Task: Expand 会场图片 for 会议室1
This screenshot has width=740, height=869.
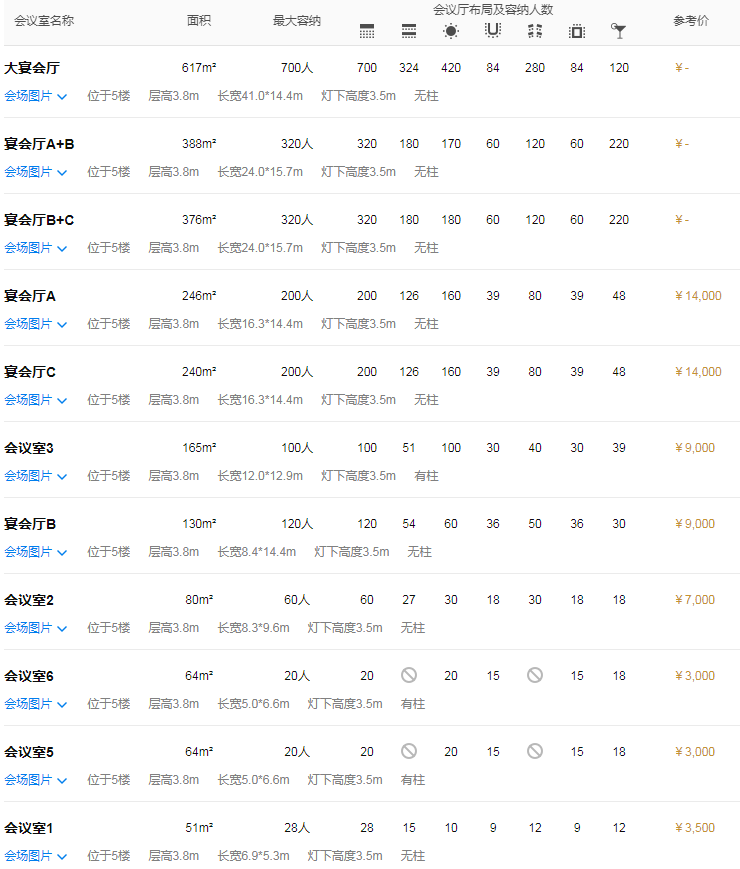Action: (35, 856)
